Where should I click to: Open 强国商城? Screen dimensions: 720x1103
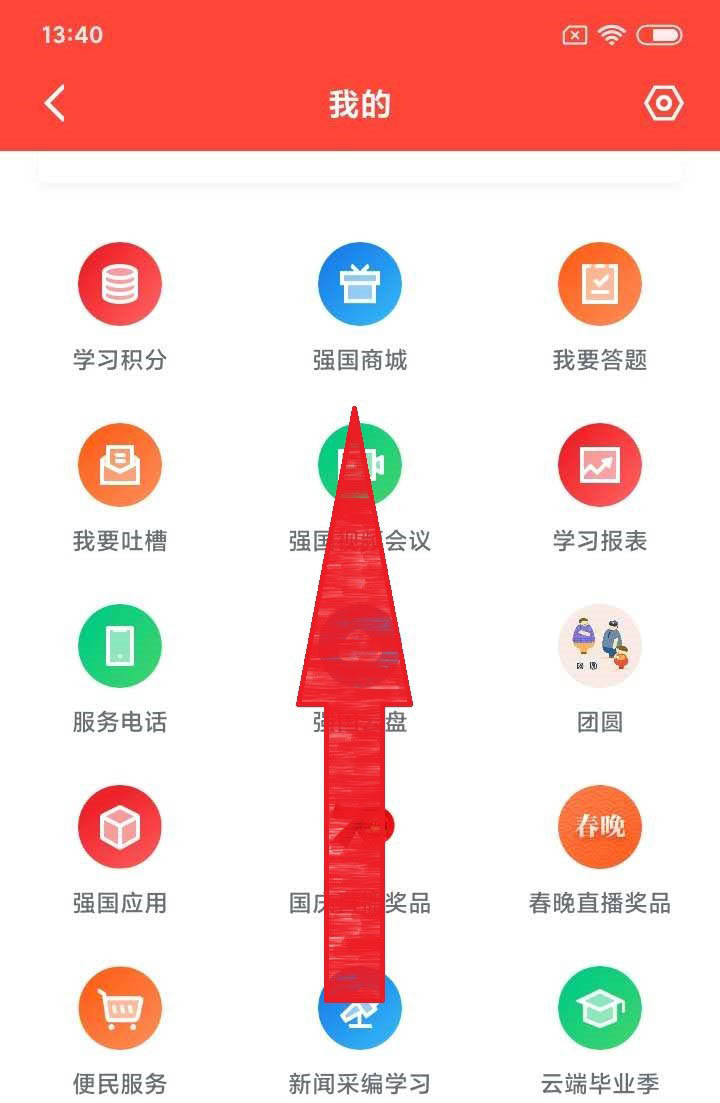click(x=360, y=284)
